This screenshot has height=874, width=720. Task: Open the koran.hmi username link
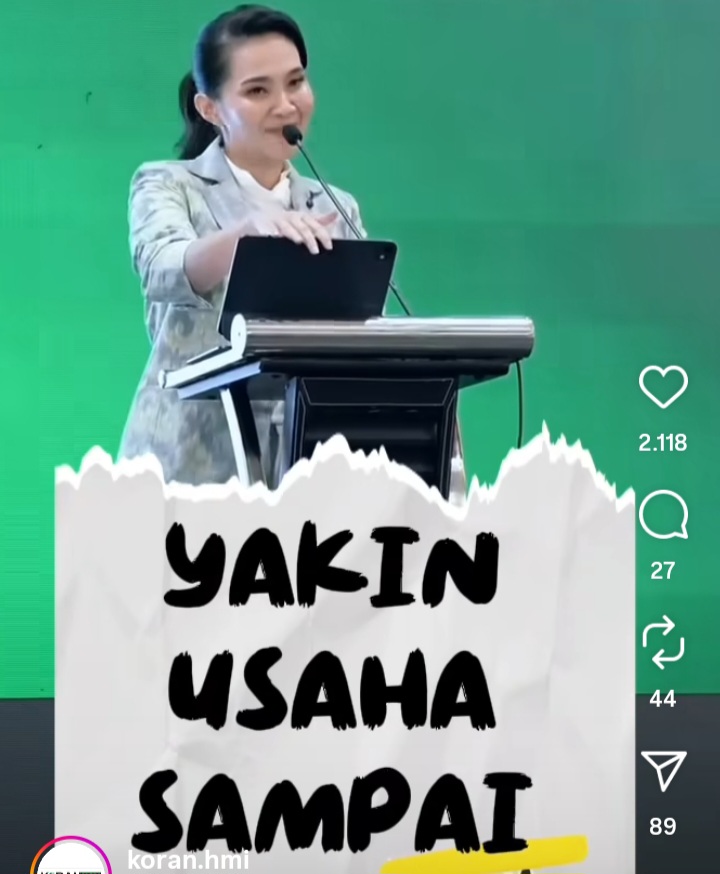pyautogui.click(x=188, y=860)
